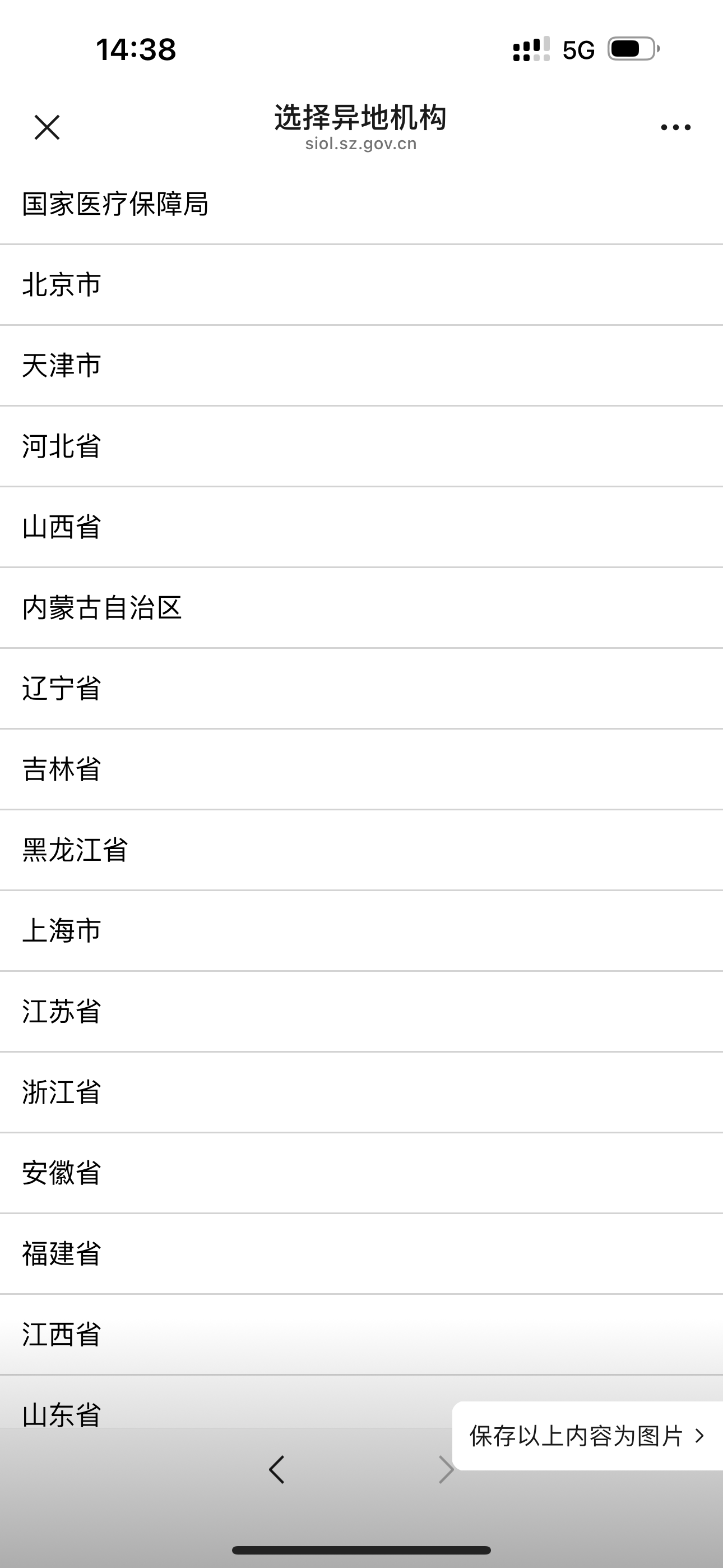This screenshot has width=723, height=1568.
Task: Tap 保存以上内容为图片 to save as image
Action: pyautogui.click(x=587, y=1436)
